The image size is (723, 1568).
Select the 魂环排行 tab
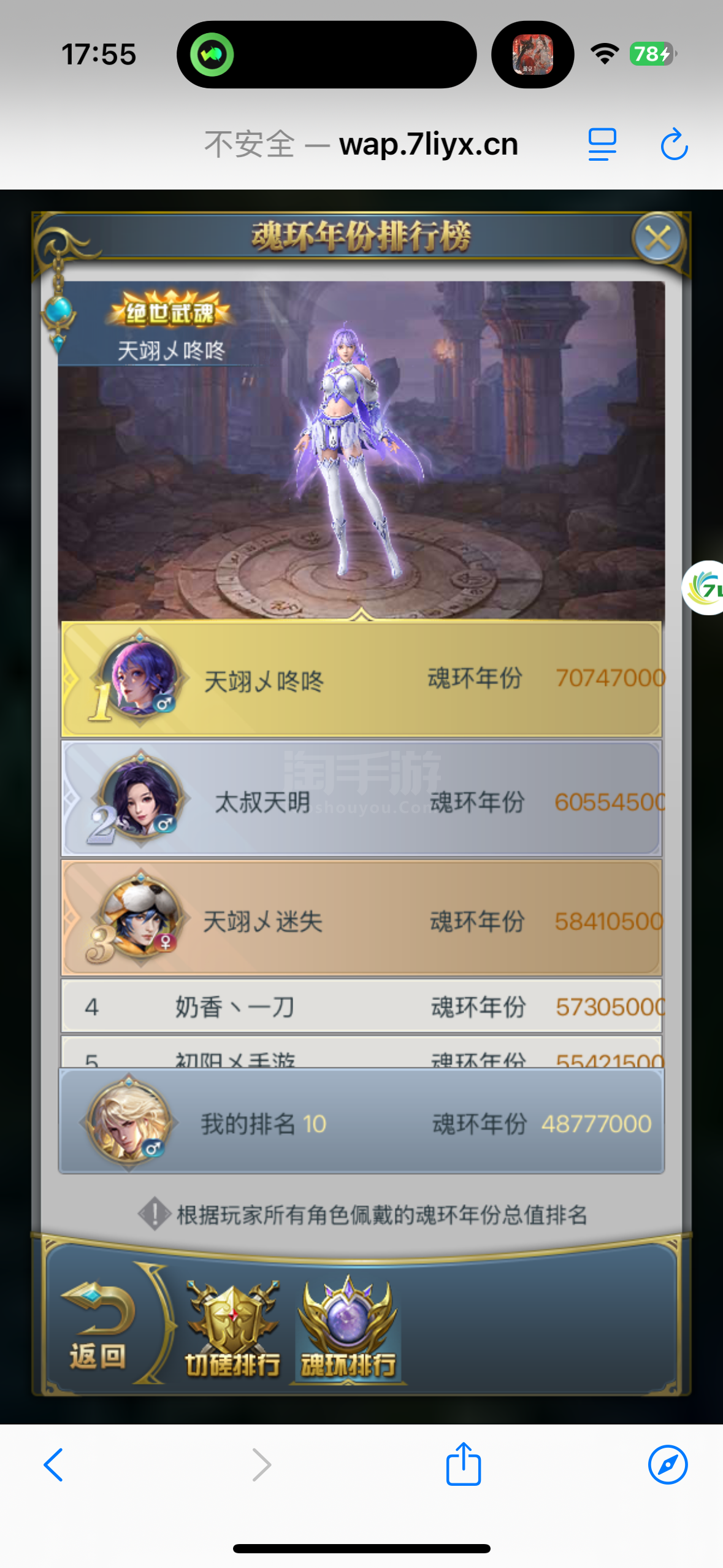pyautogui.click(x=348, y=1329)
